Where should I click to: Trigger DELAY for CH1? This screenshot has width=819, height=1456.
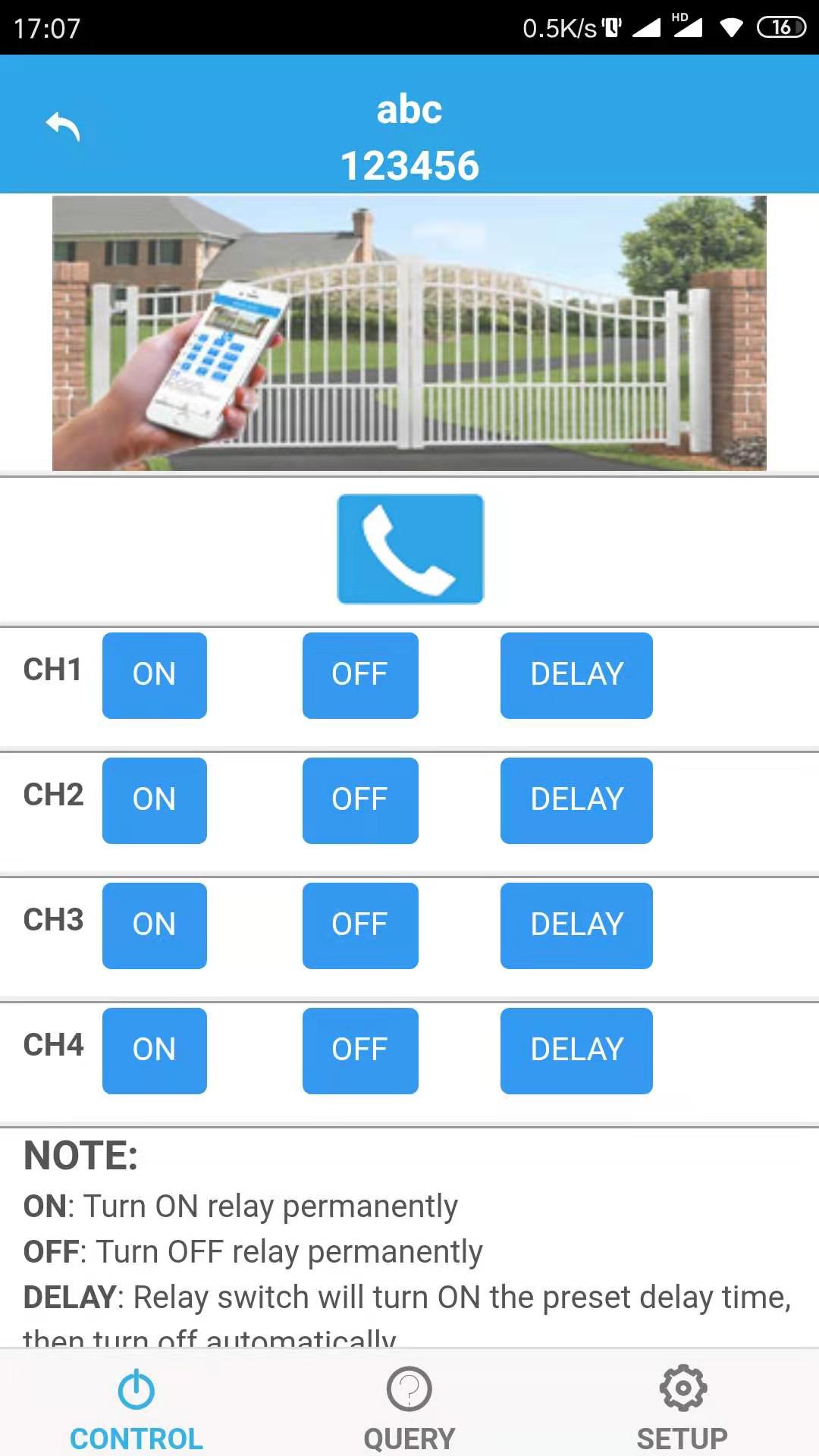tap(576, 675)
